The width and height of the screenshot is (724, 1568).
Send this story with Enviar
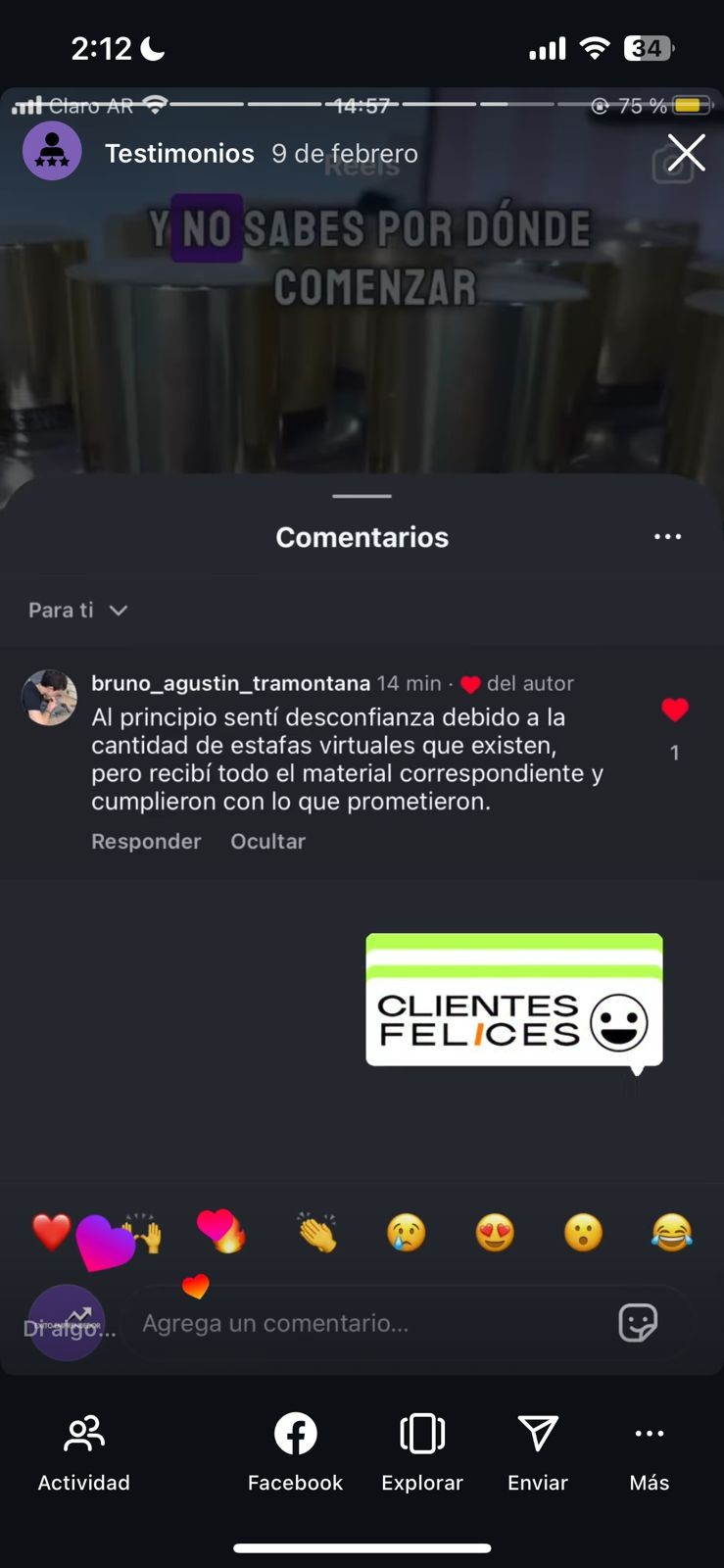(x=538, y=1450)
